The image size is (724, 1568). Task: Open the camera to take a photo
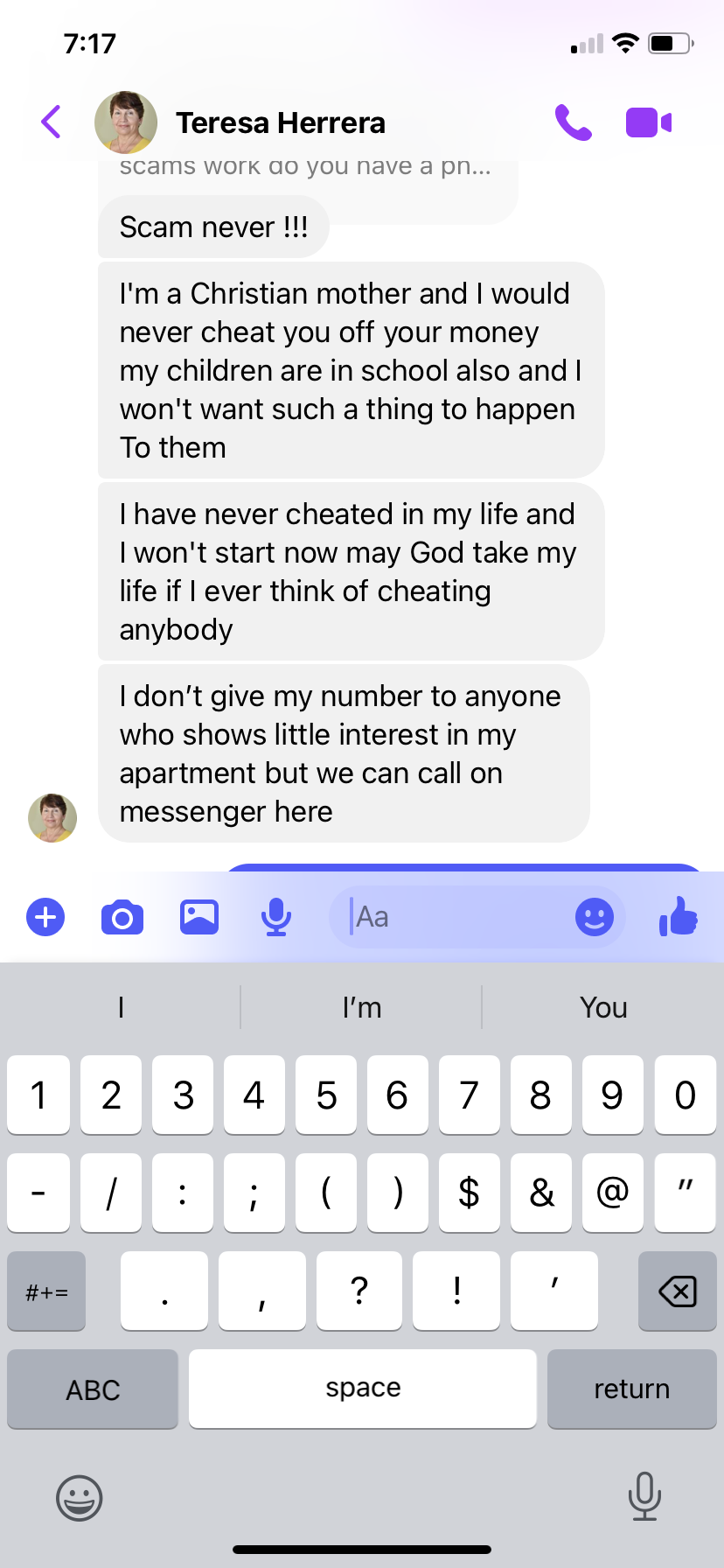point(122,917)
